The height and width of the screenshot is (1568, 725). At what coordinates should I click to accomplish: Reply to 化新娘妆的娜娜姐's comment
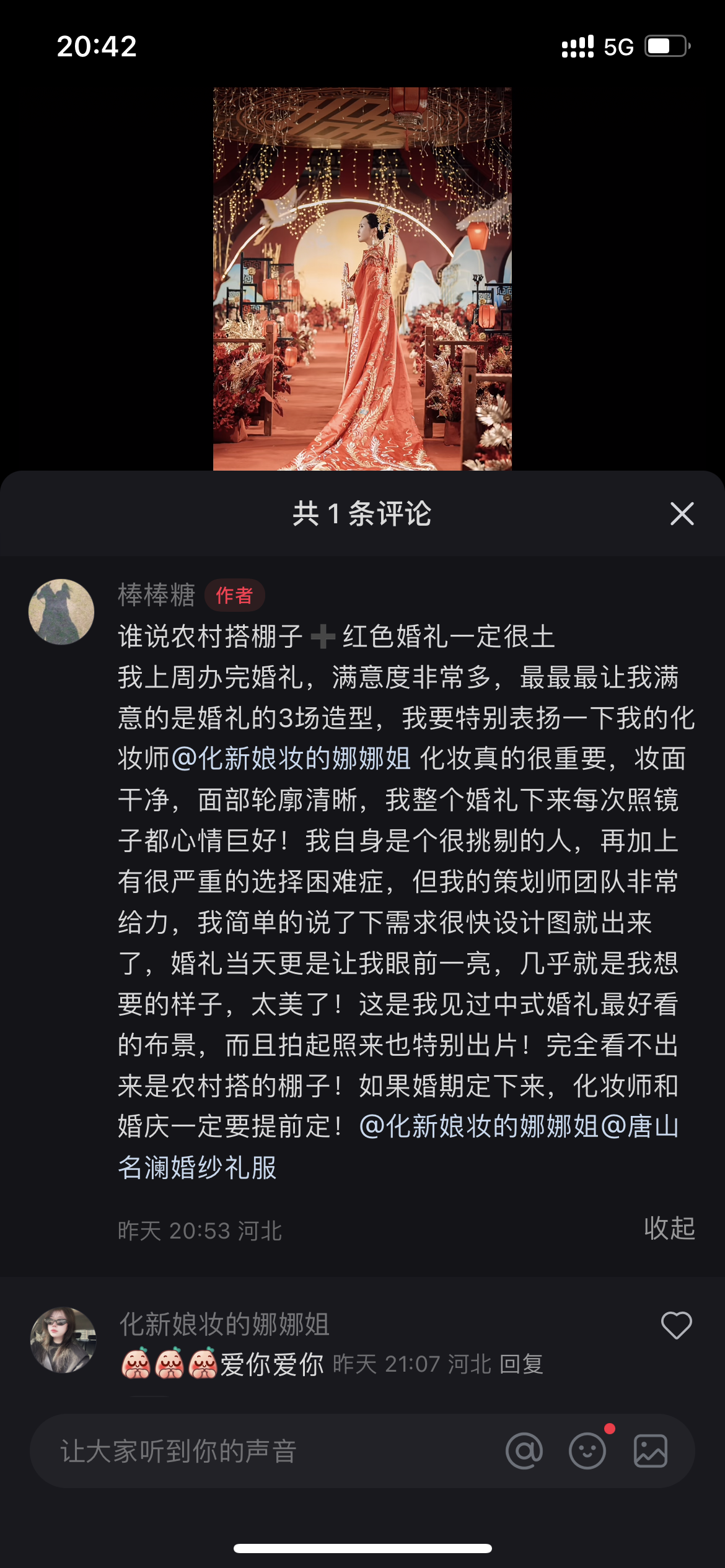[521, 1364]
